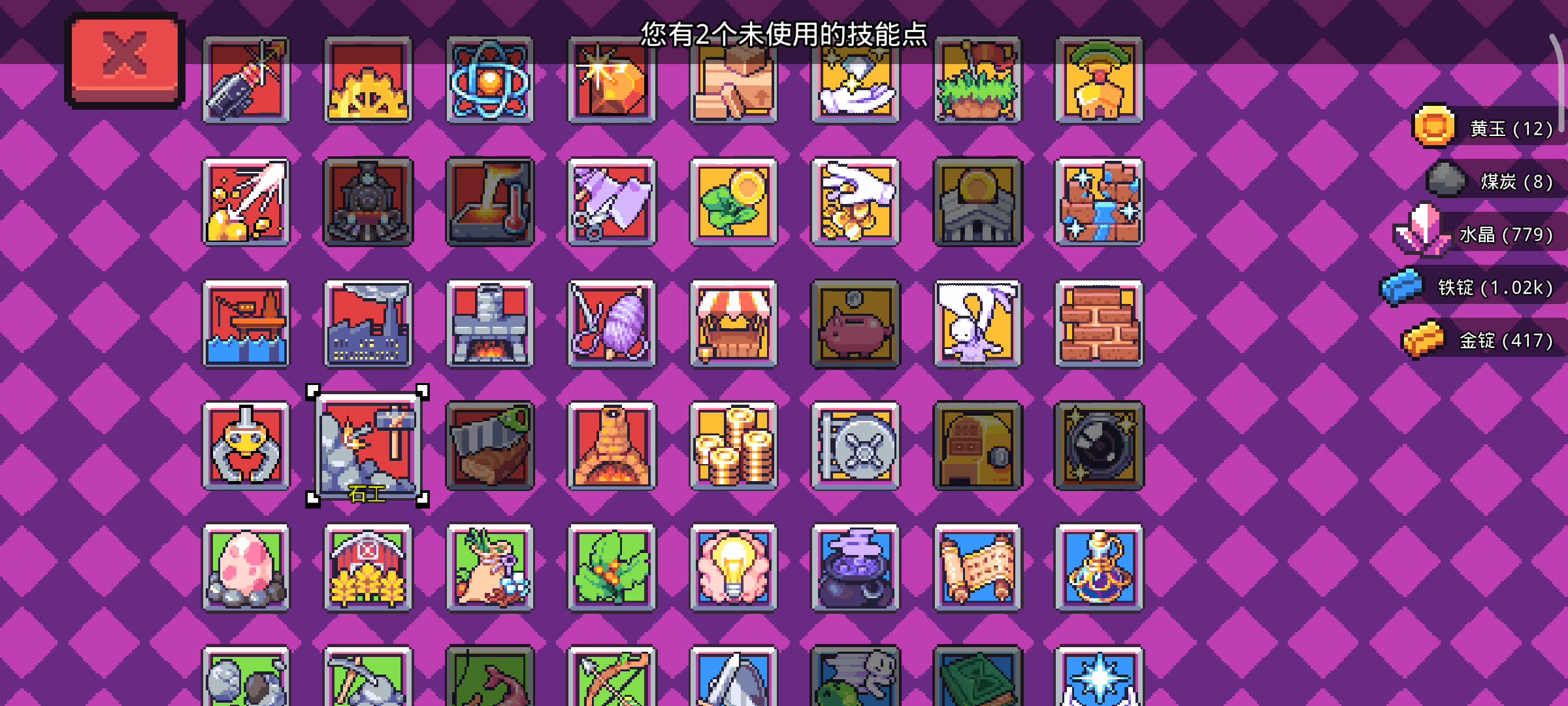This screenshot has width=1568, height=706.
Task: Select the bank vault door skill
Action: pos(855,446)
